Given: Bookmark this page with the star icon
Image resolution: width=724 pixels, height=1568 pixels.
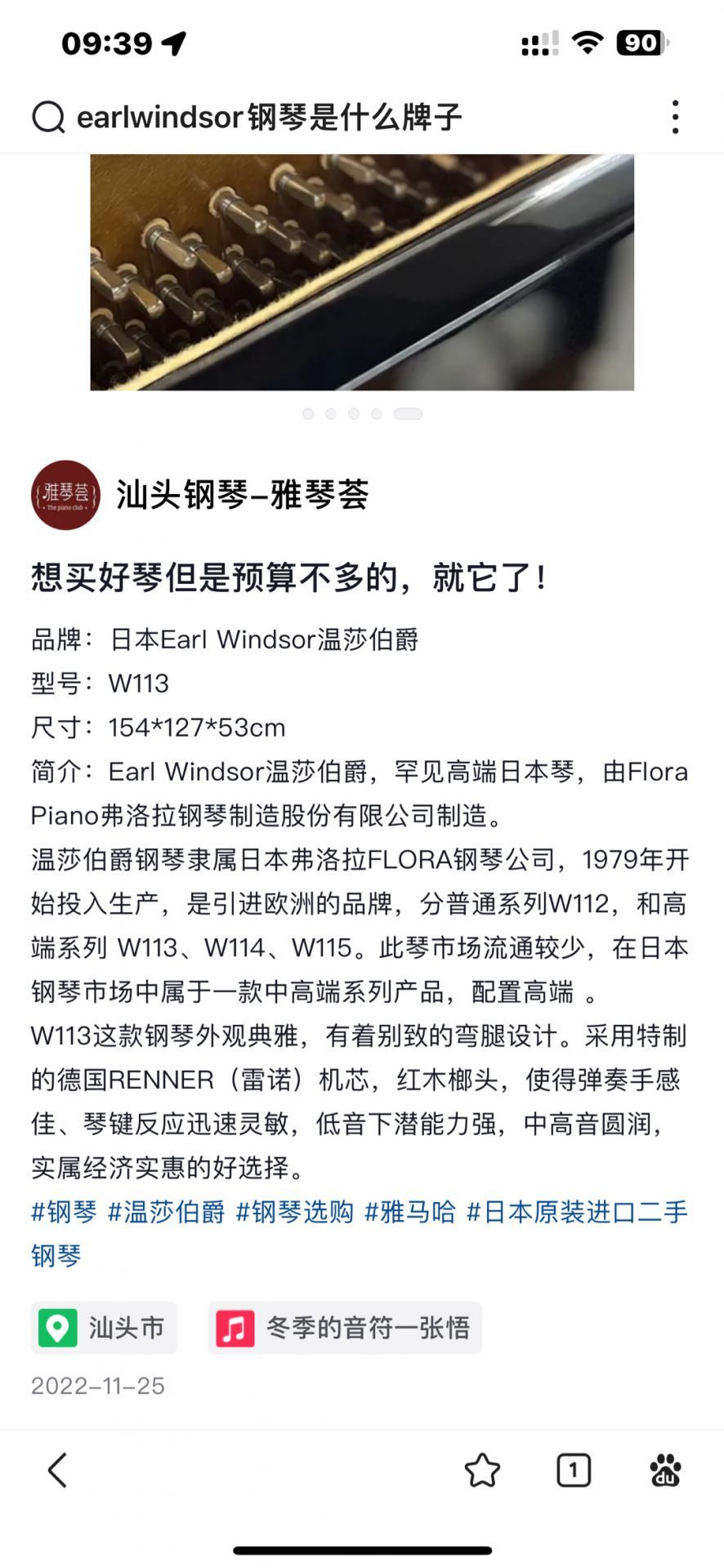Looking at the screenshot, I should pos(482,1471).
